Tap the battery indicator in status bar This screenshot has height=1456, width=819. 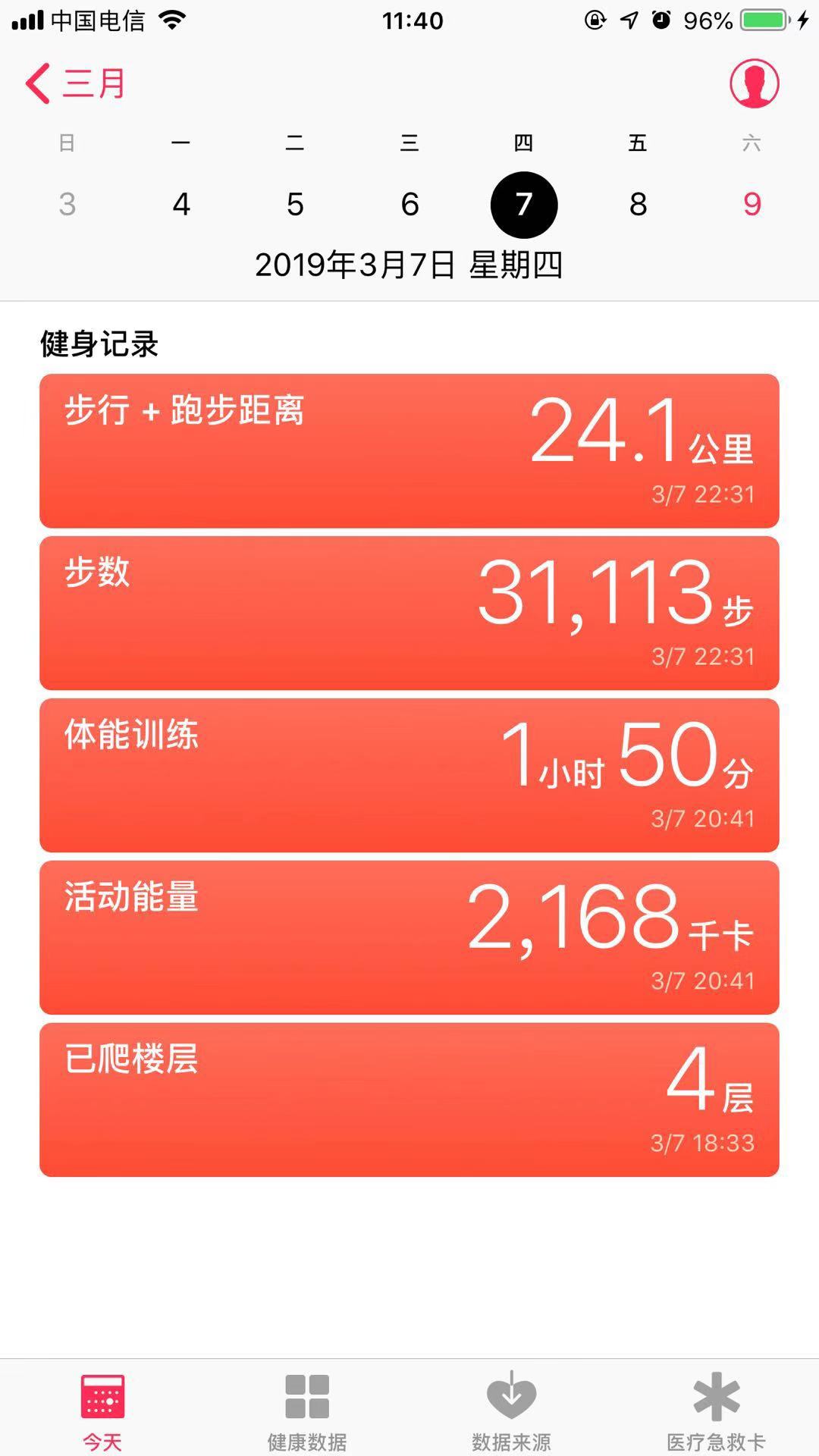click(758, 20)
